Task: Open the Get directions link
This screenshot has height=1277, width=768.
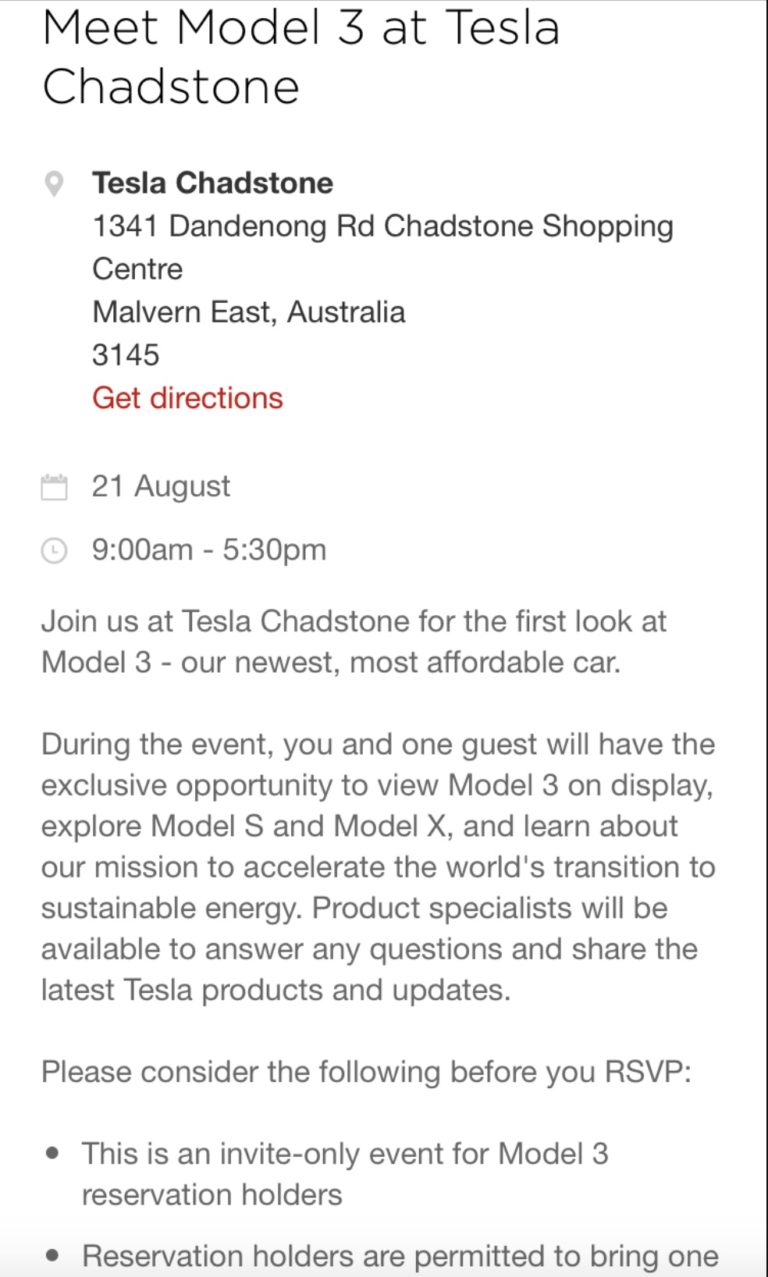Action: point(188,398)
